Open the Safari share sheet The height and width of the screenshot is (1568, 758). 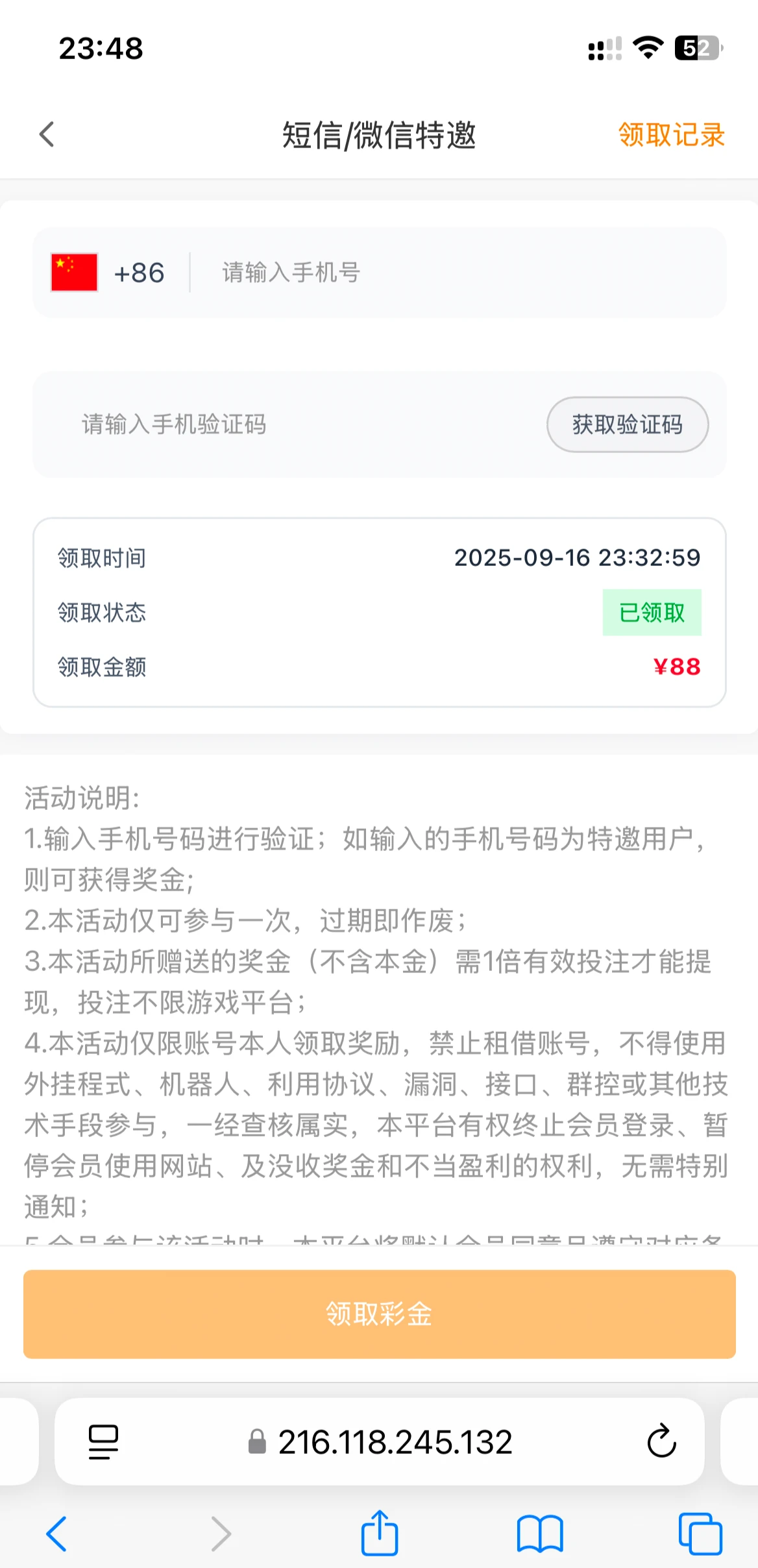380,1534
